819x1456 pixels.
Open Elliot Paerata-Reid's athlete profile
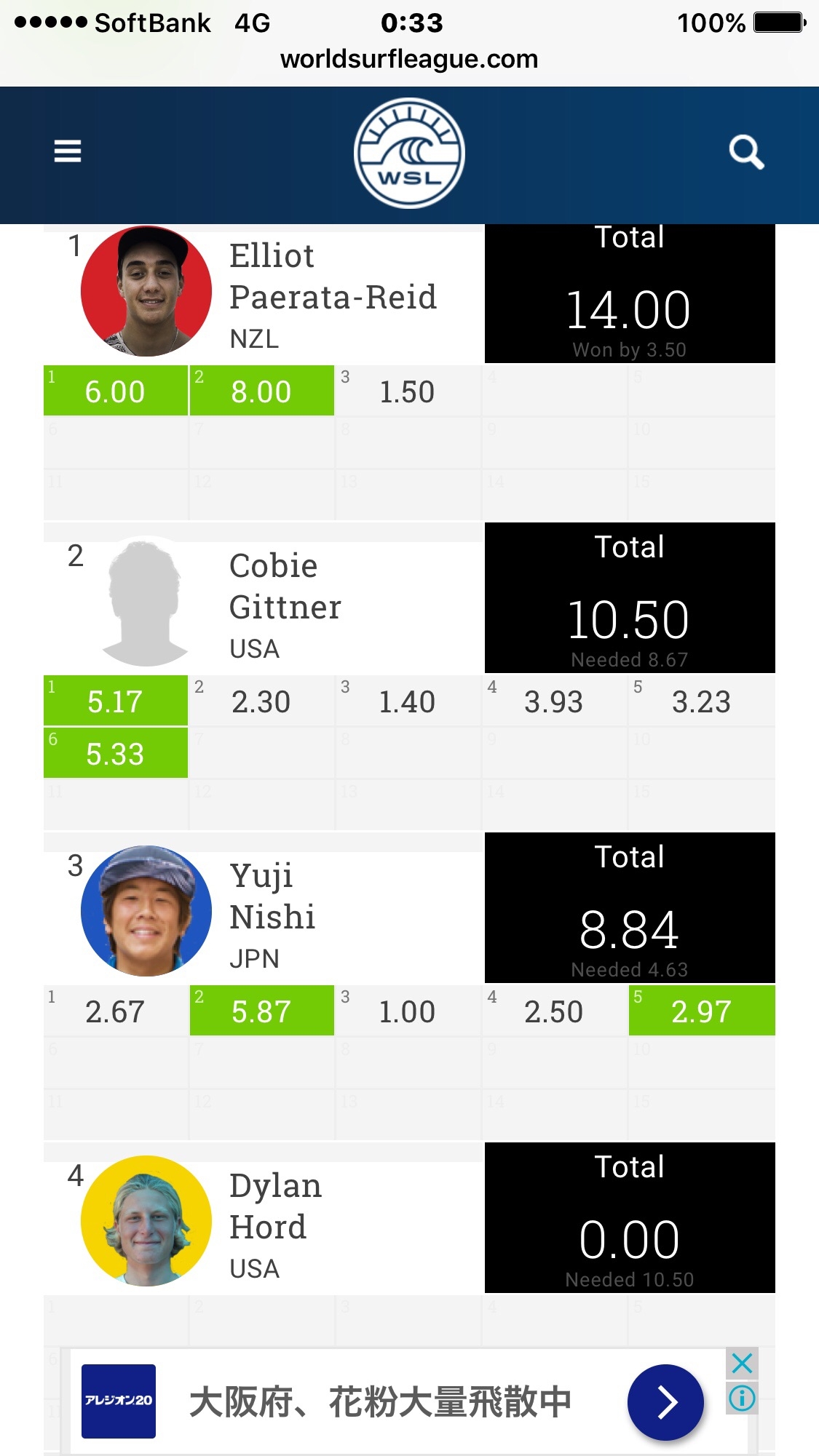(x=333, y=277)
